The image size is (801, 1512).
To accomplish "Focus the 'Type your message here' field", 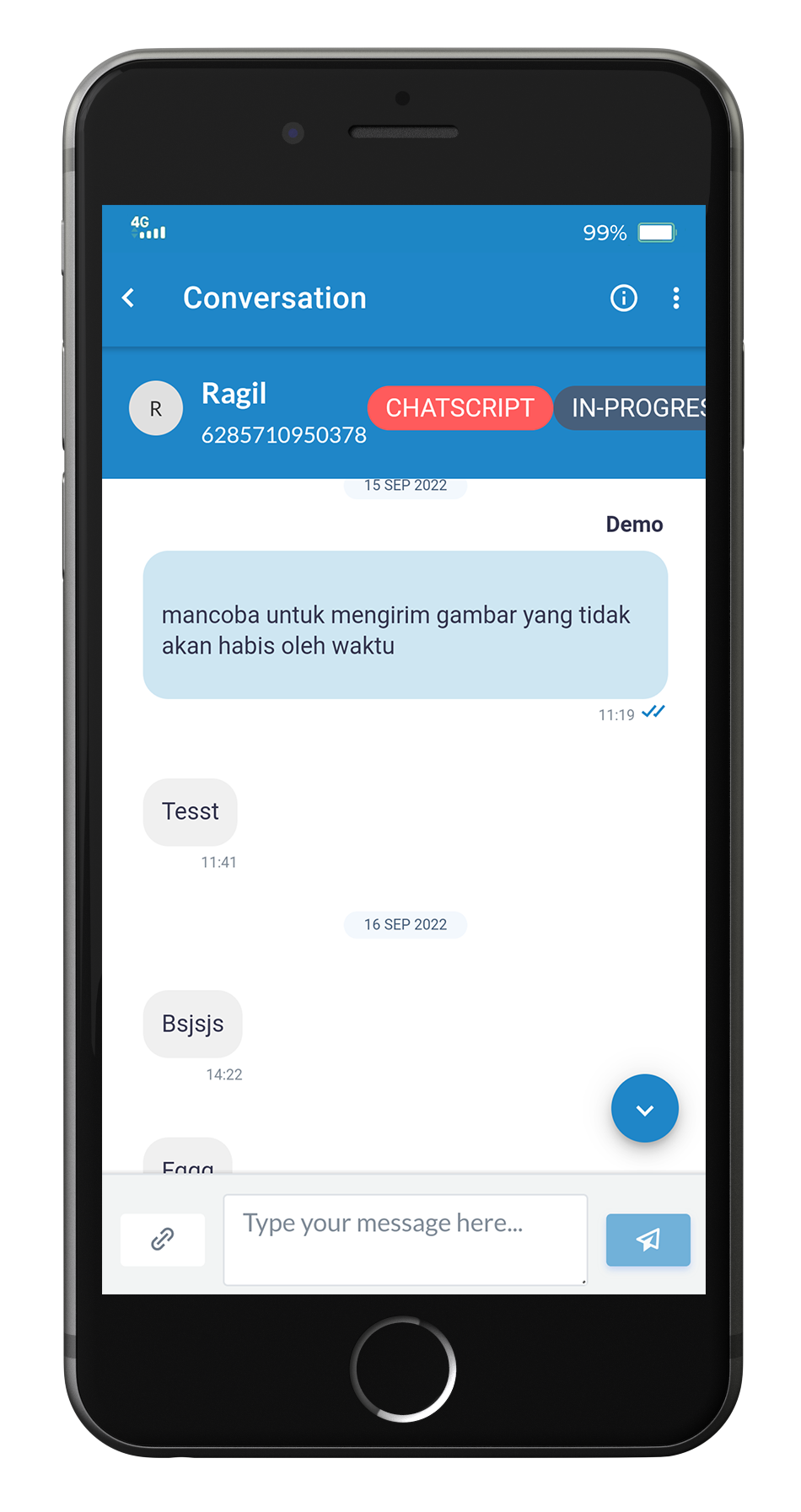I will (405, 1240).
